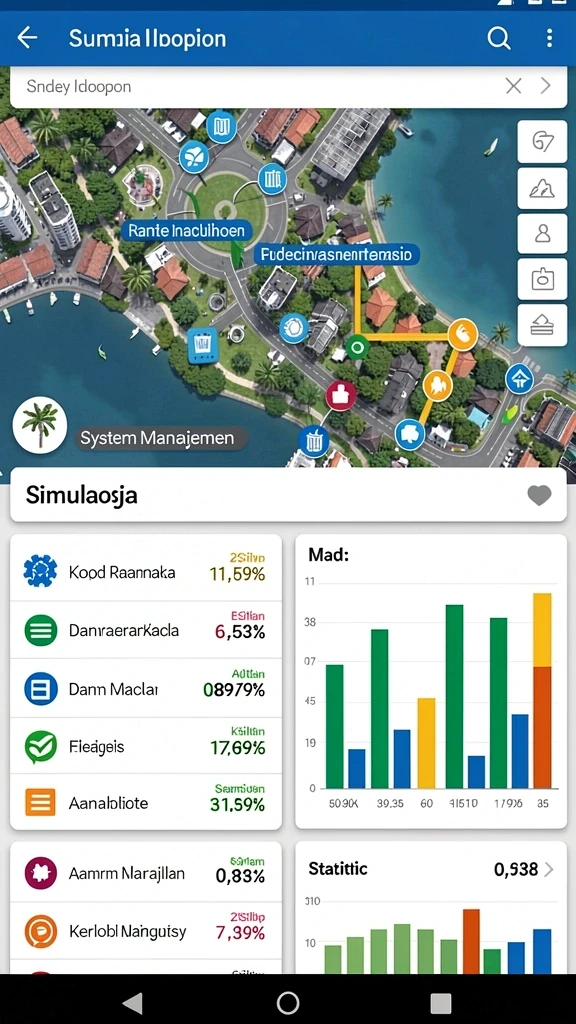576x1024 pixels.
Task: Select the Rante Inaculhoen map label
Action: (187, 230)
